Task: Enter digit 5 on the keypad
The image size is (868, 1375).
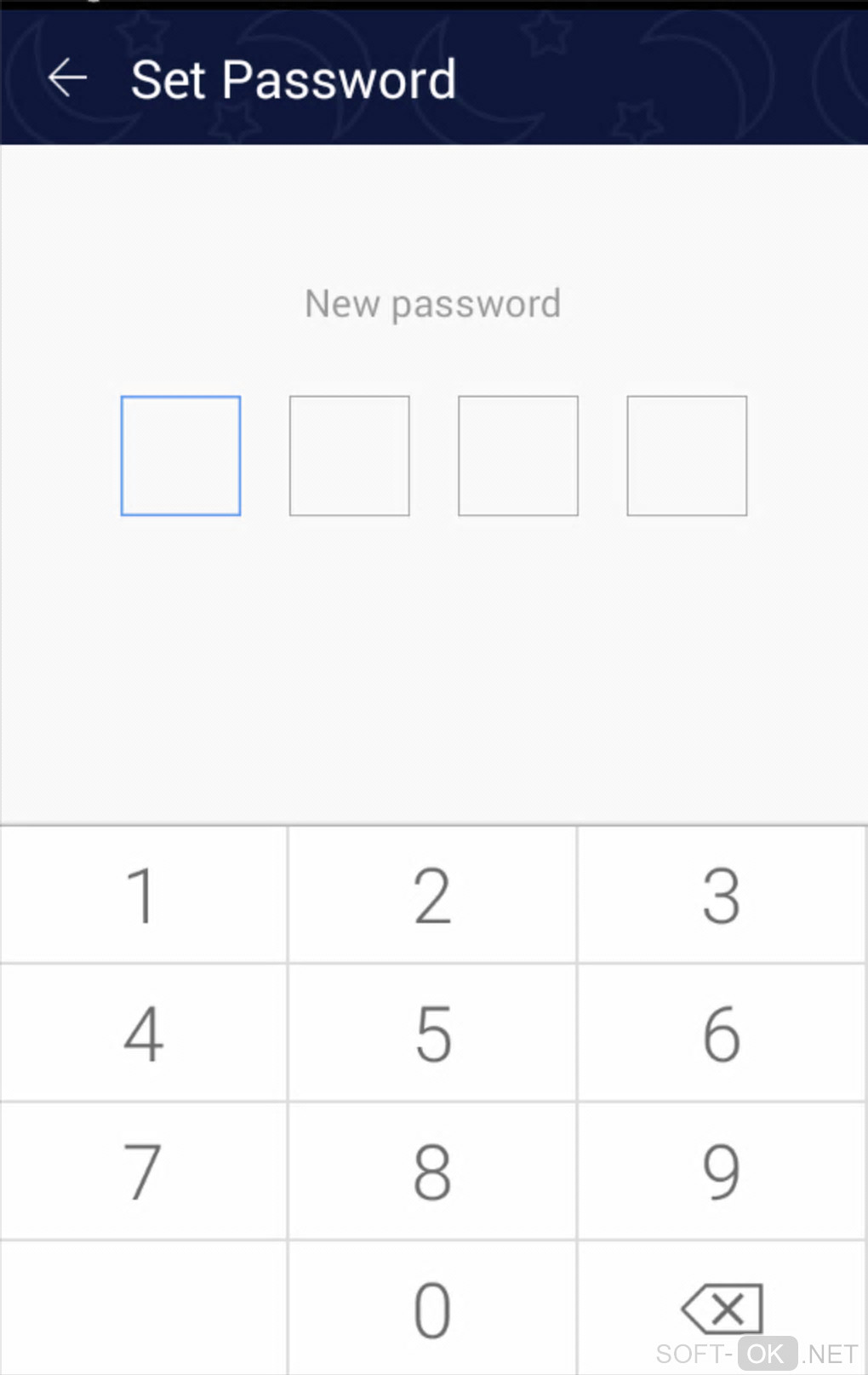Action: point(432,1033)
